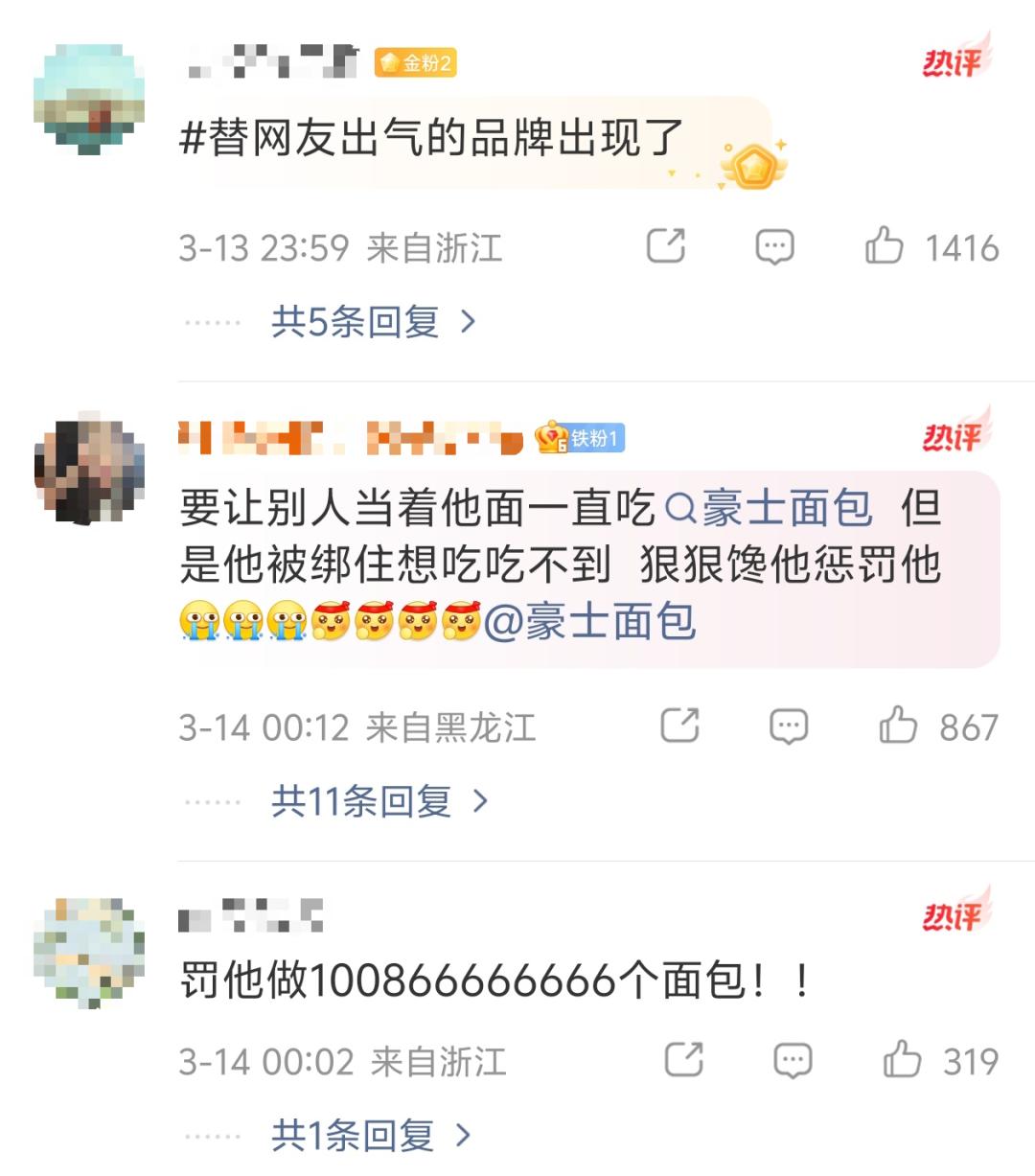Tap the star decoration next to the hashtag

coord(753,163)
